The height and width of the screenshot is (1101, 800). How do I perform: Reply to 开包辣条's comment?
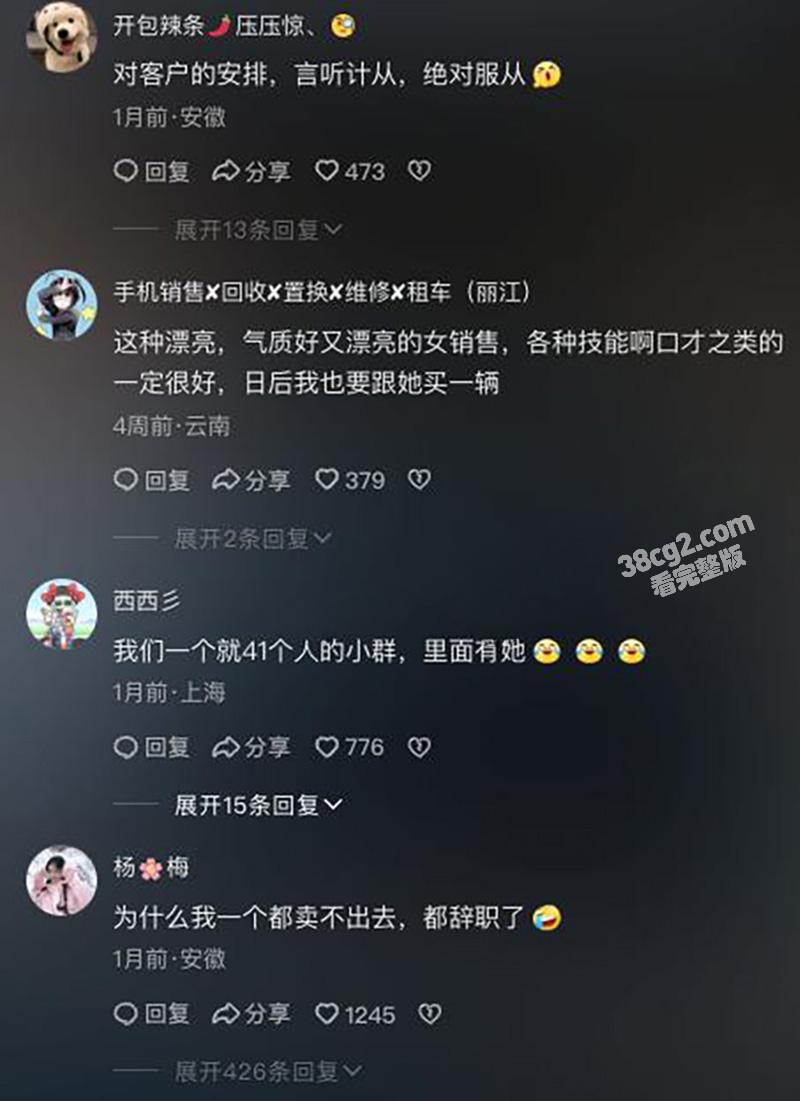tap(151, 172)
